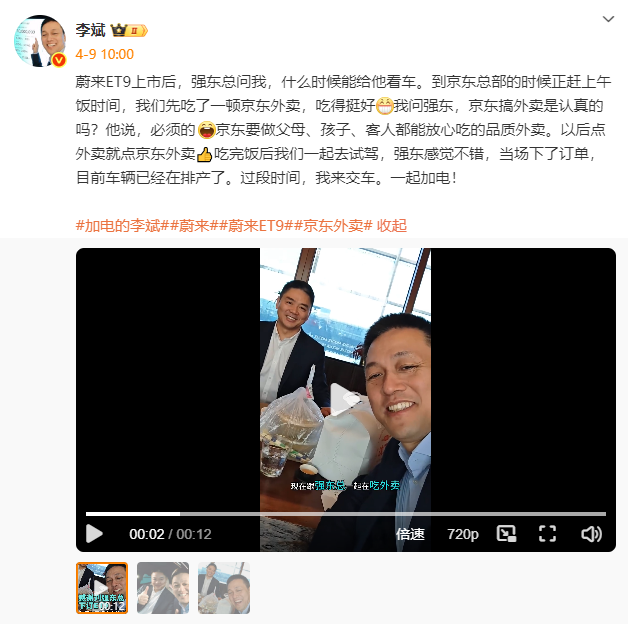Change the 倍速 playback speed
The height and width of the screenshot is (630, 628).
(410, 534)
